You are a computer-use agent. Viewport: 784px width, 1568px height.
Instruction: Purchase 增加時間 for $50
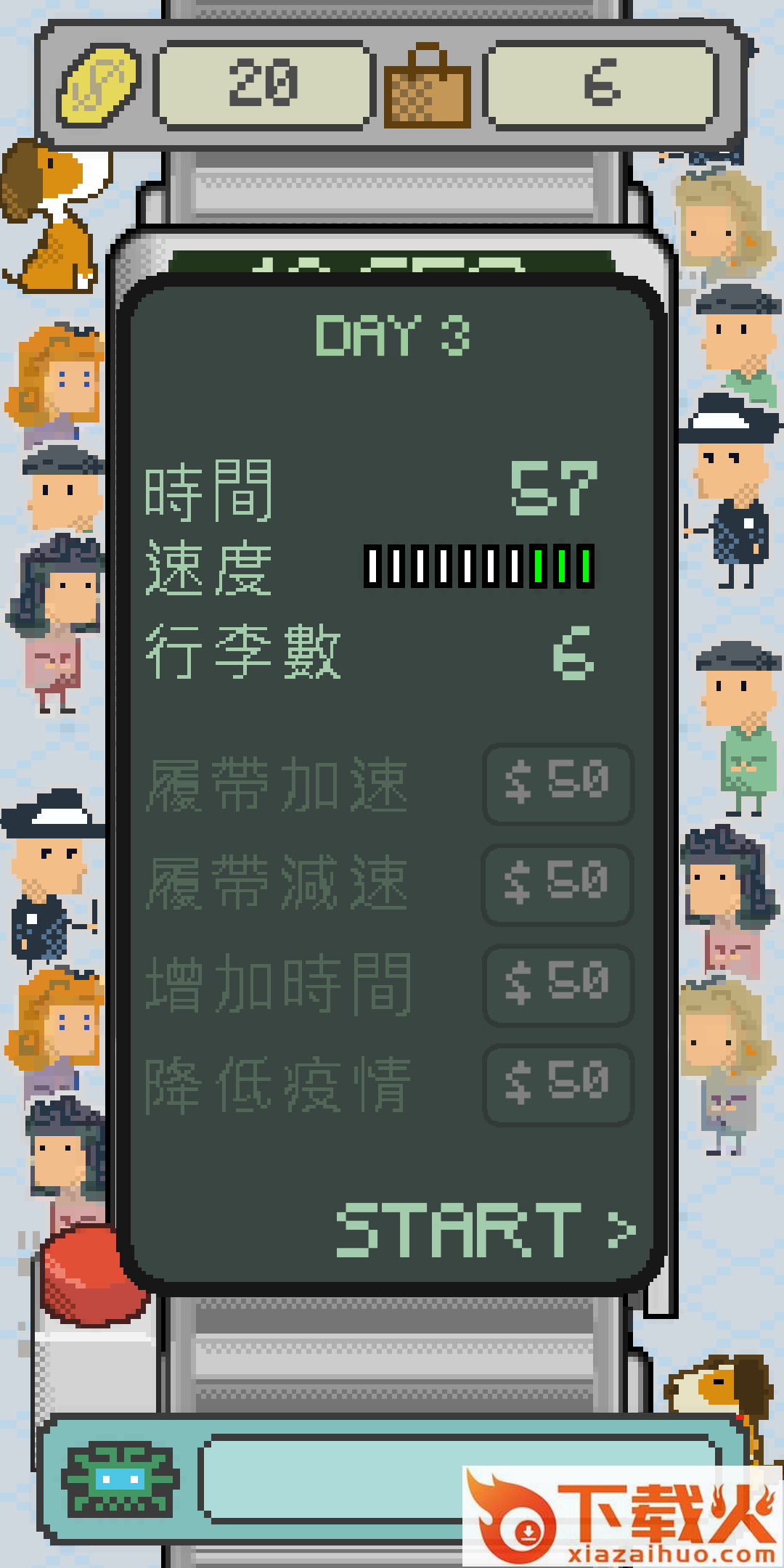[558, 984]
